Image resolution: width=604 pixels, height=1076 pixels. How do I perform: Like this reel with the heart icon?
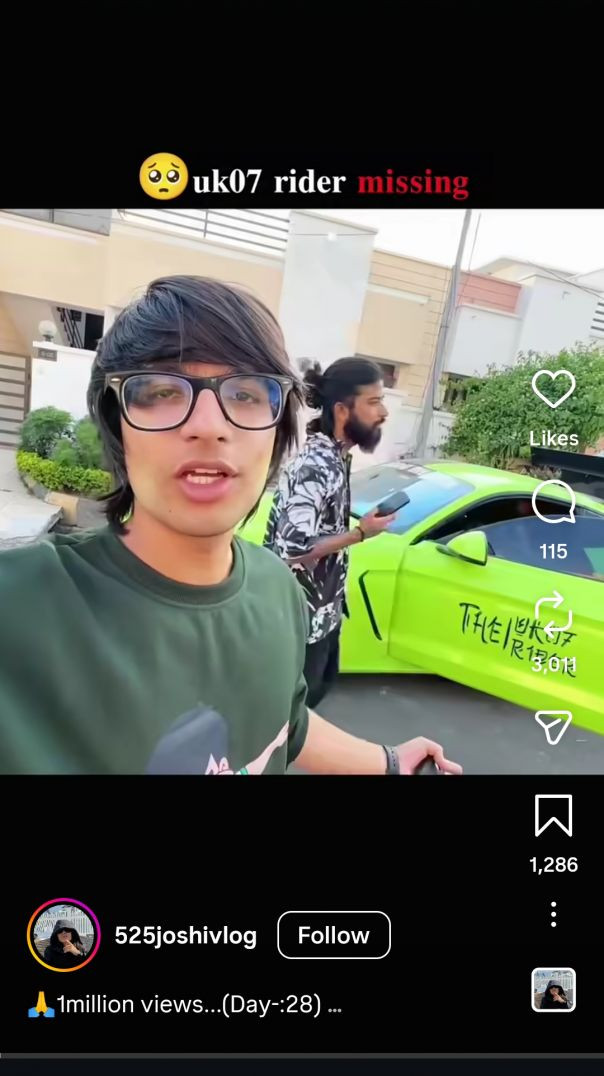(553, 389)
